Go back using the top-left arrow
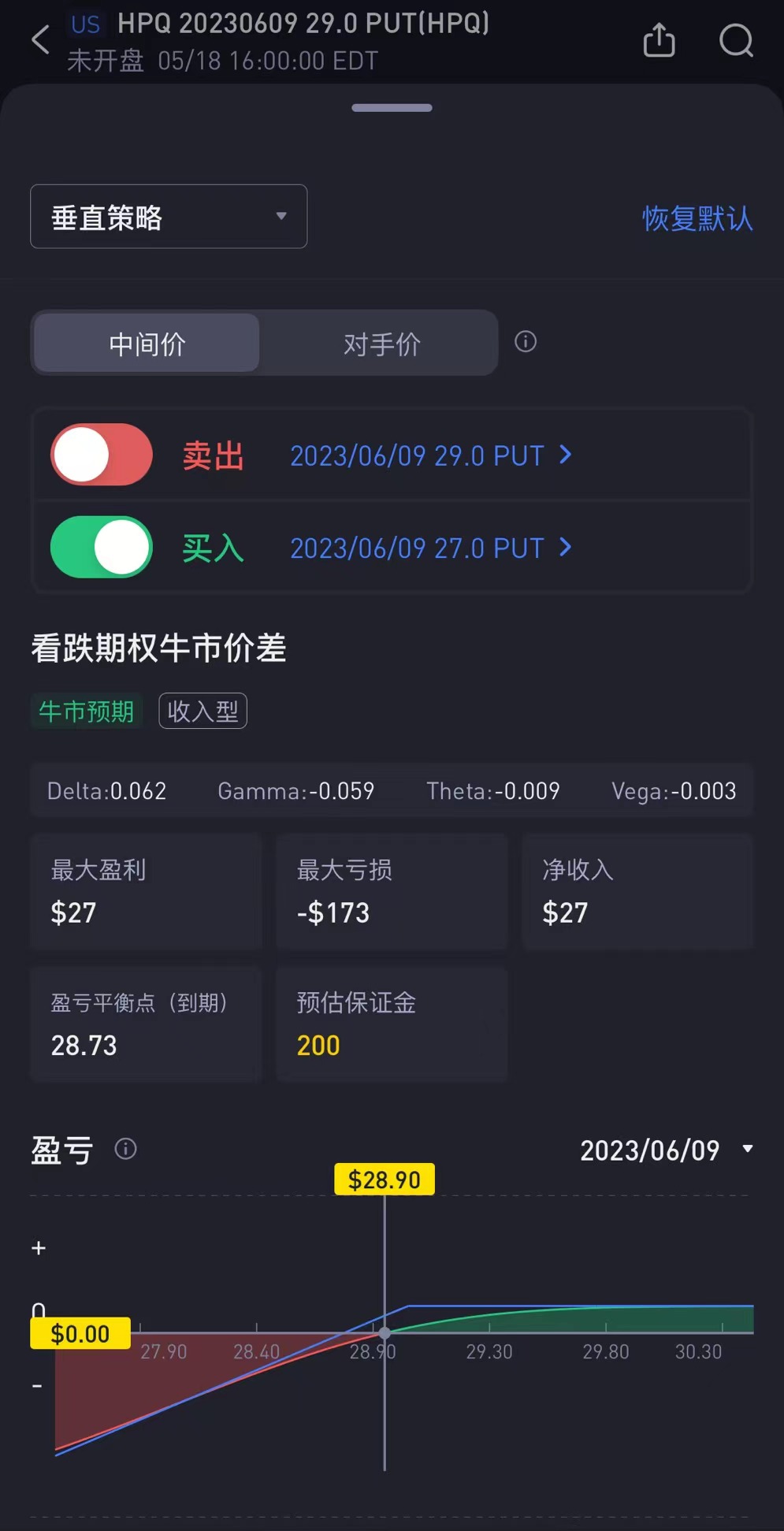Viewport: 784px width, 1531px height. coord(40,39)
